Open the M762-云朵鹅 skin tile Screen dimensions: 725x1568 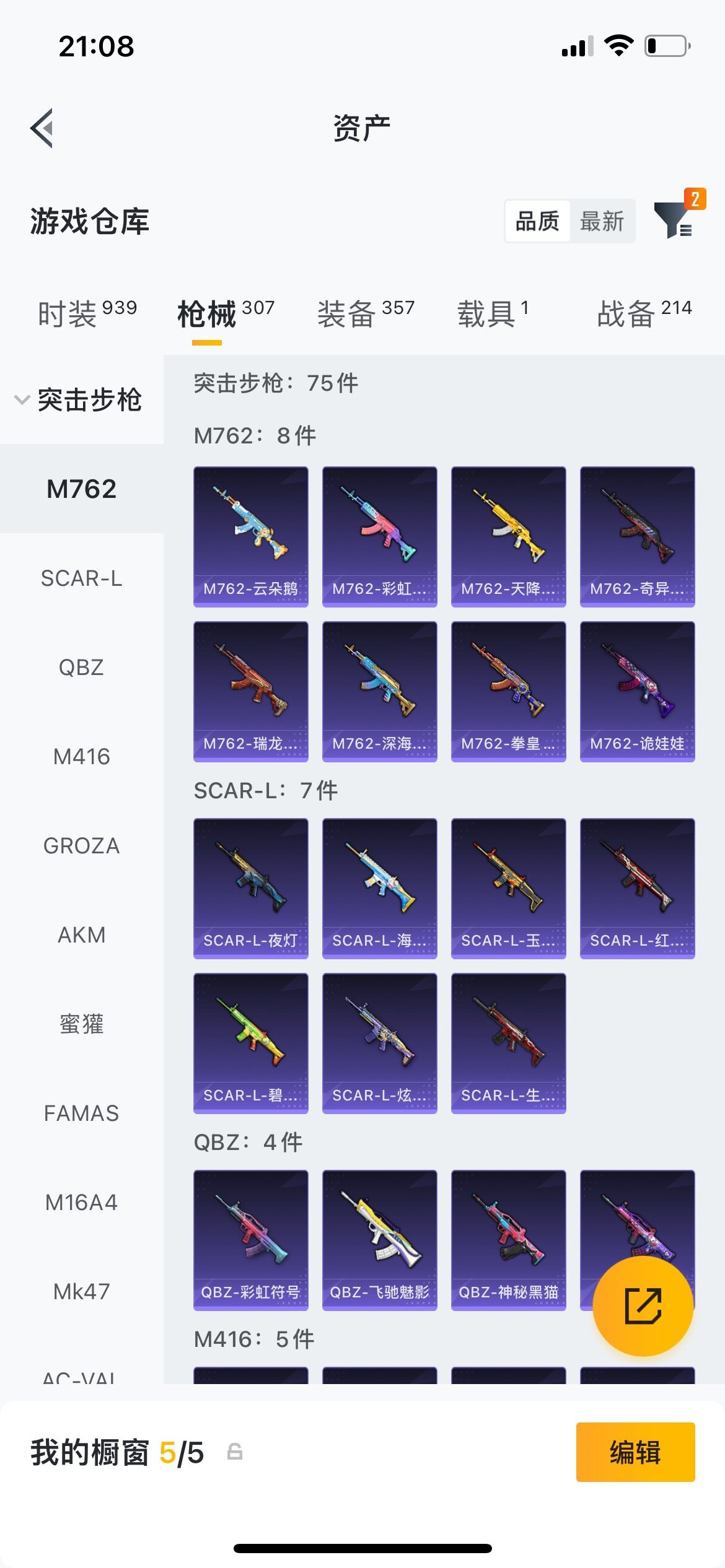[251, 537]
